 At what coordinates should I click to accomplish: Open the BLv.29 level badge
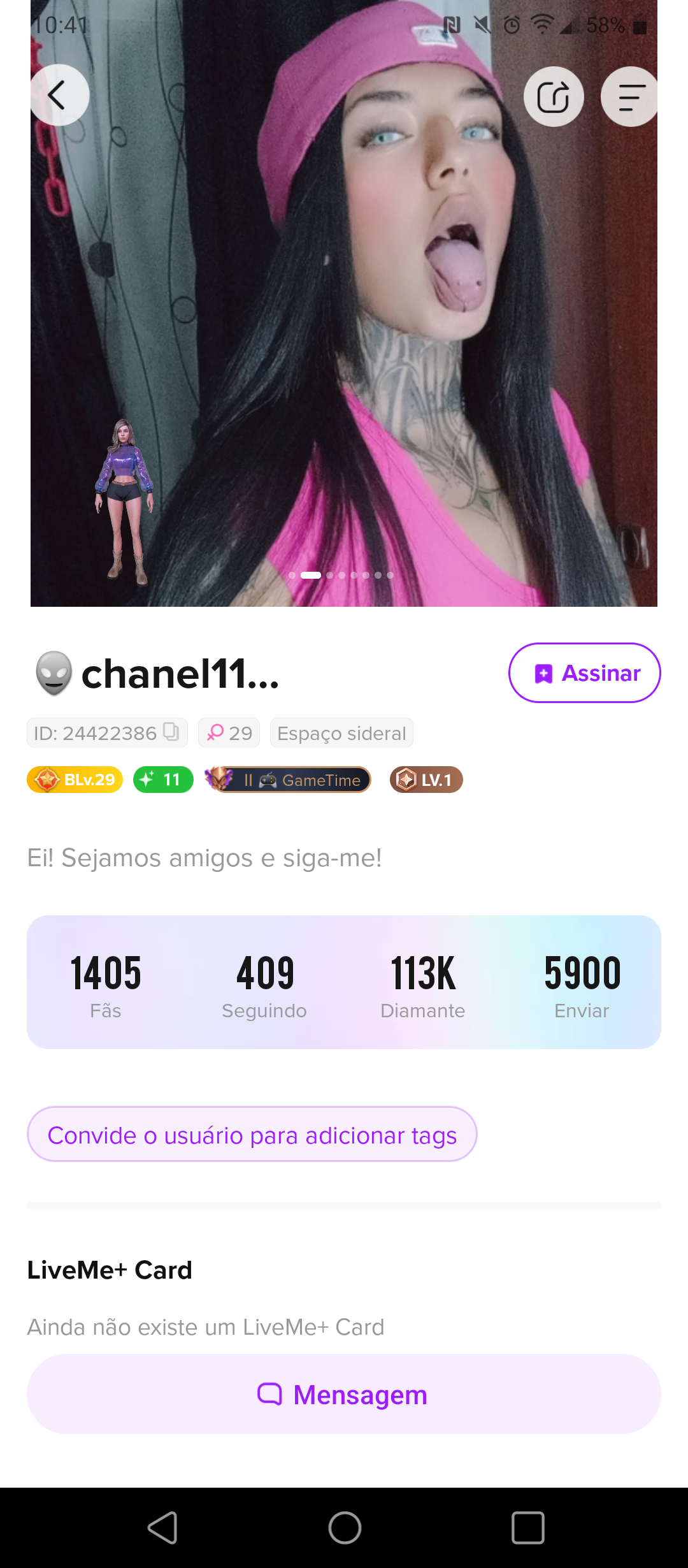click(75, 780)
